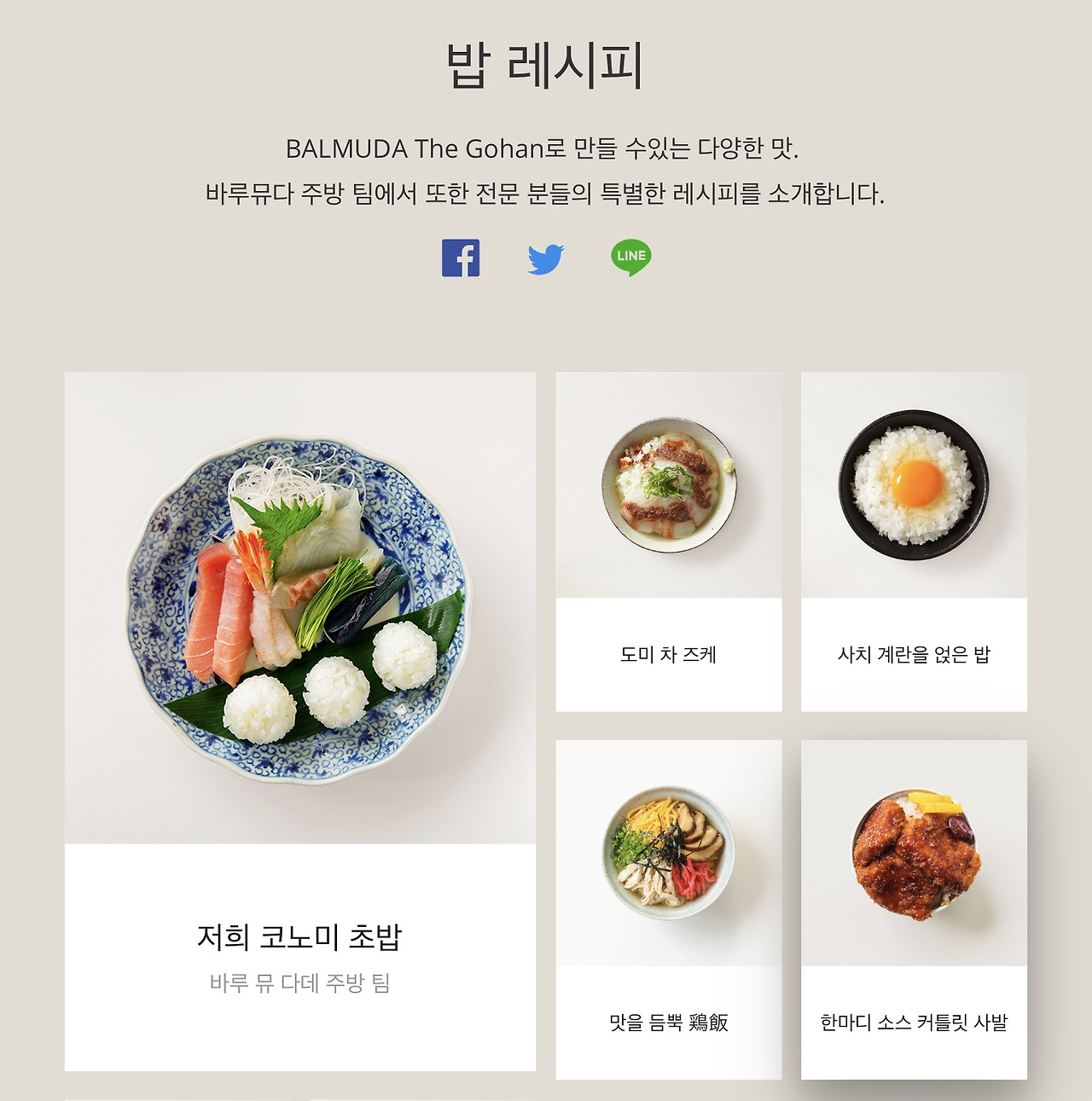The width and height of the screenshot is (1092, 1101).
Task: Share the page on Twitter
Action: point(546,258)
